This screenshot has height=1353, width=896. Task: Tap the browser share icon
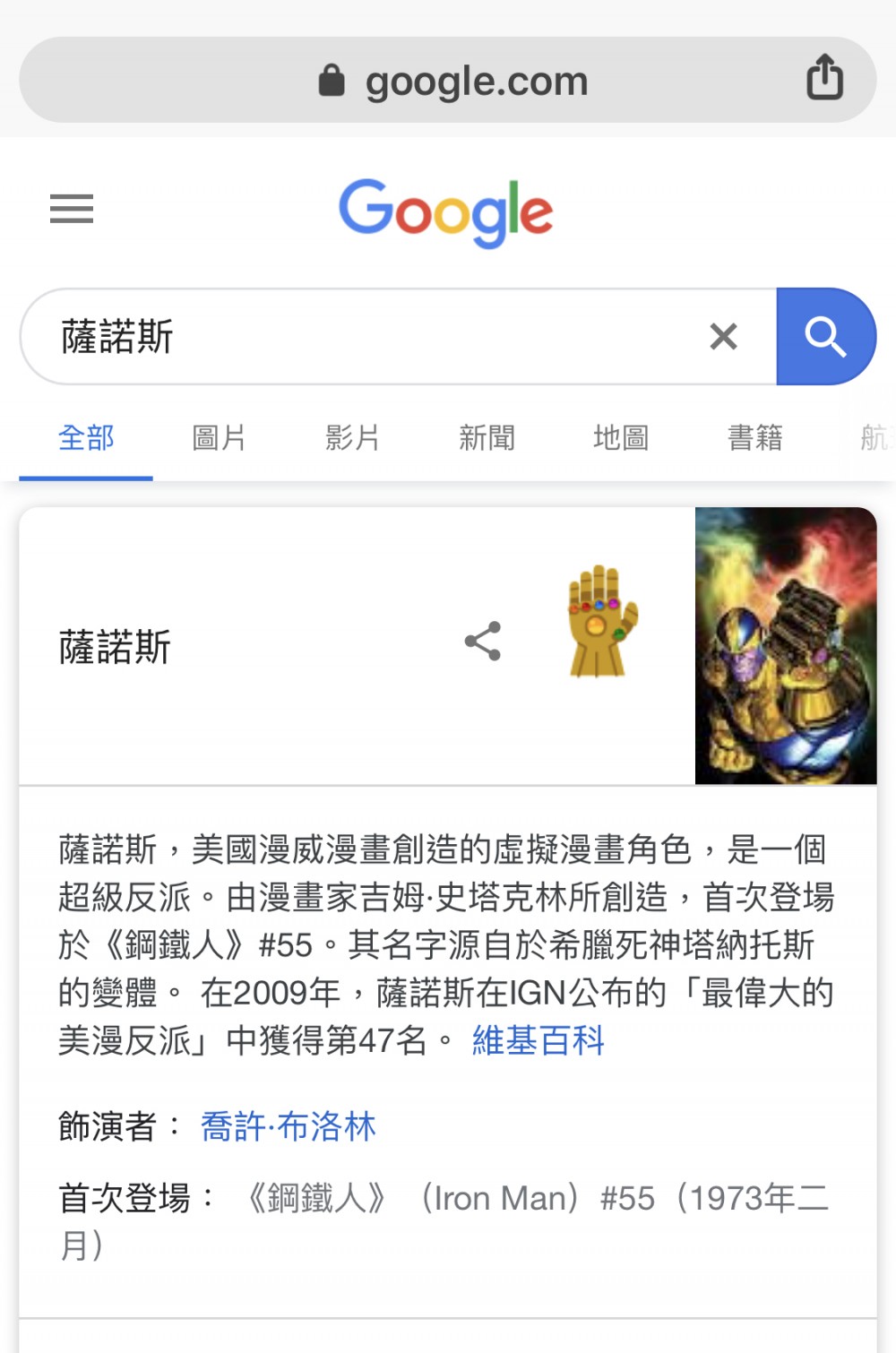(x=824, y=78)
